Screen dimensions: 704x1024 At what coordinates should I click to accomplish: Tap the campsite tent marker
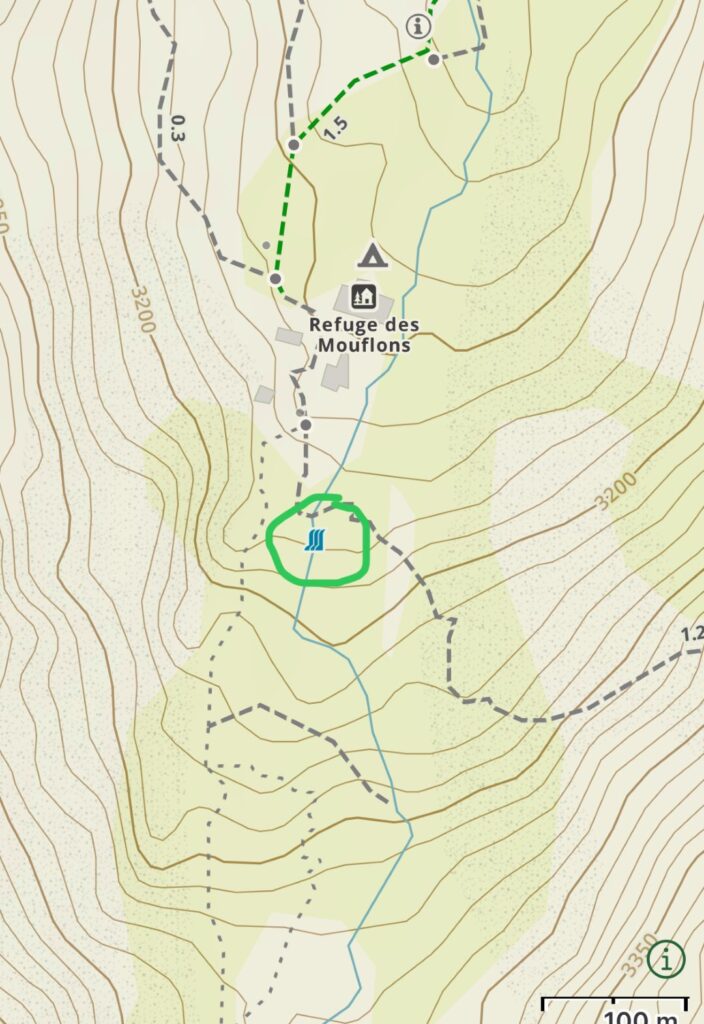point(372,256)
